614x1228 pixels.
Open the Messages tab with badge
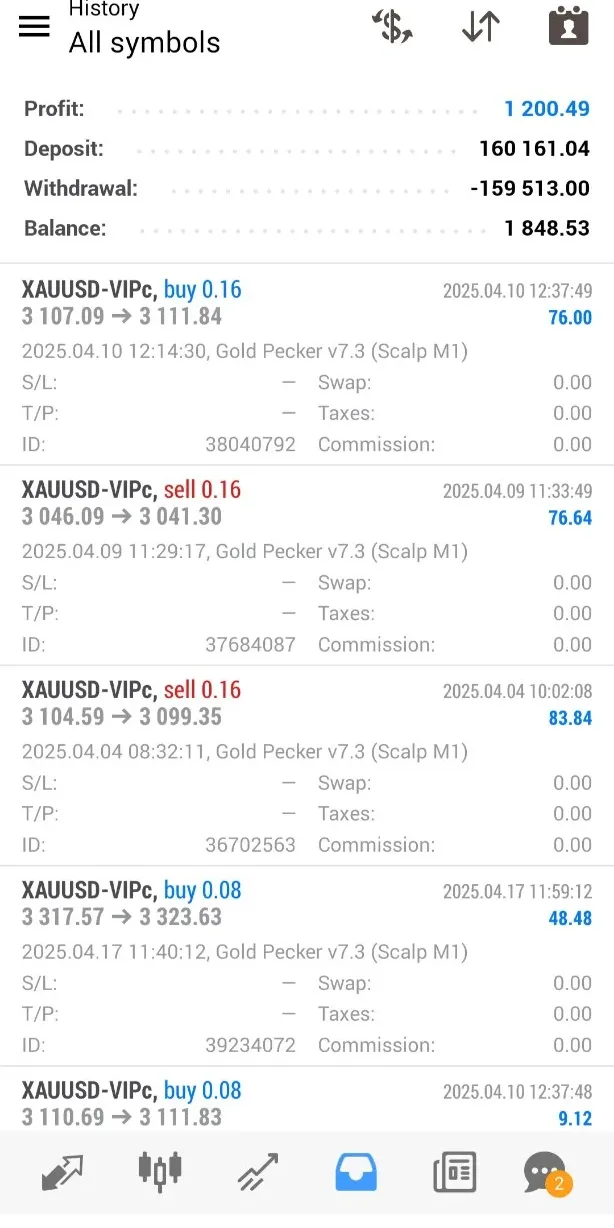(546, 1172)
